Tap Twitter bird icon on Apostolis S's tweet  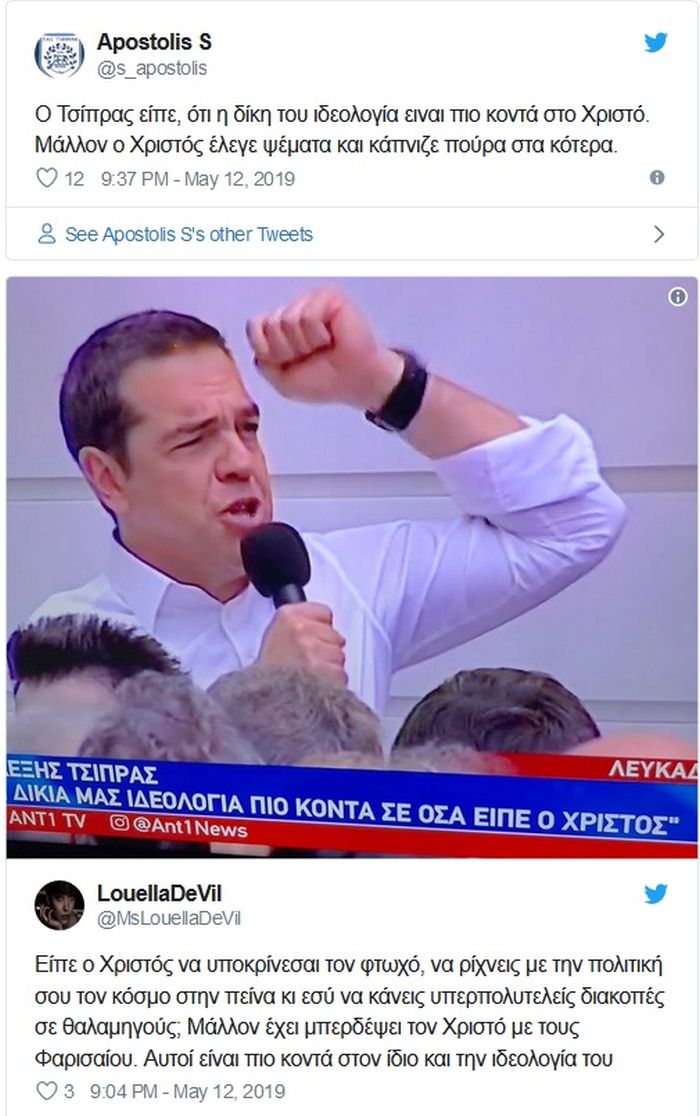coord(655,43)
